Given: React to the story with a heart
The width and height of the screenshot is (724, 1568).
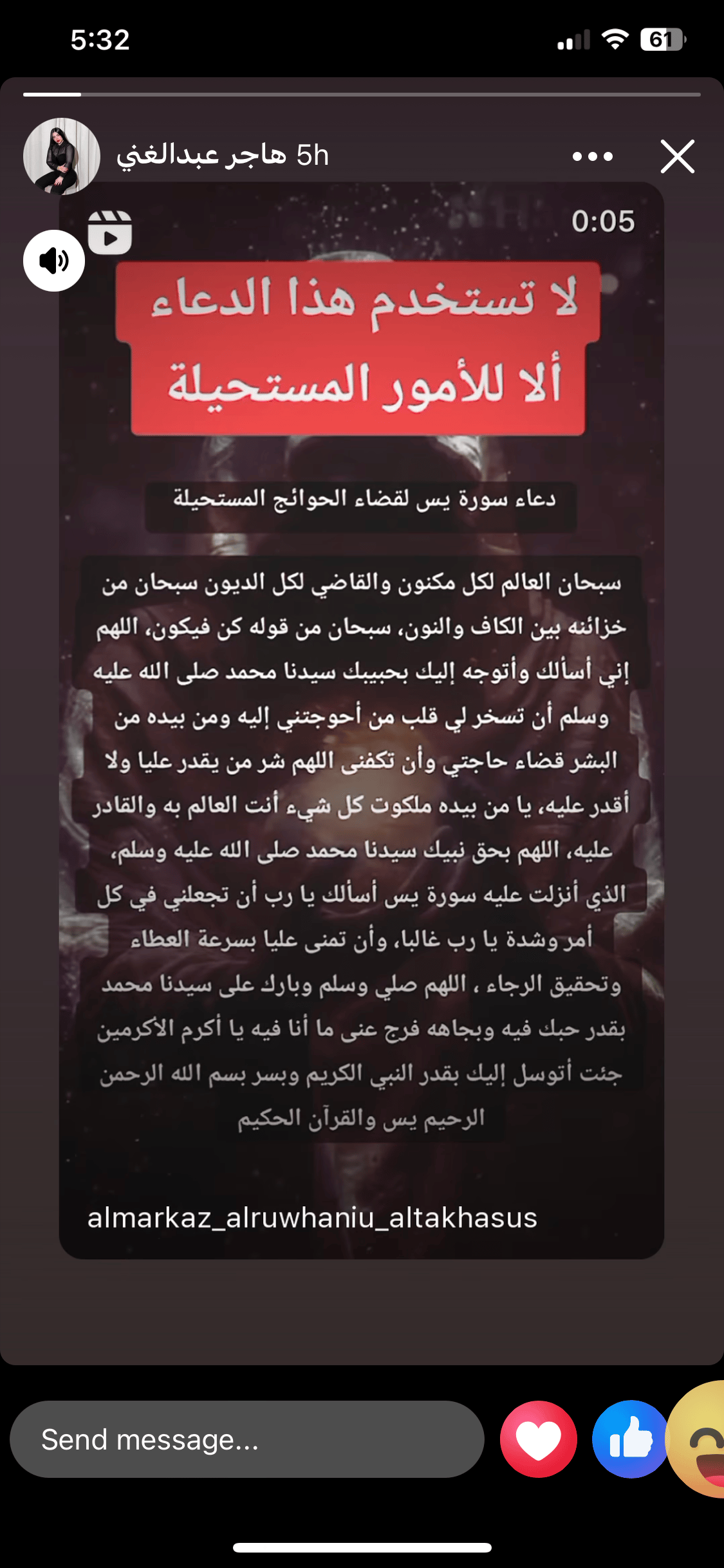Looking at the screenshot, I should click(538, 1439).
